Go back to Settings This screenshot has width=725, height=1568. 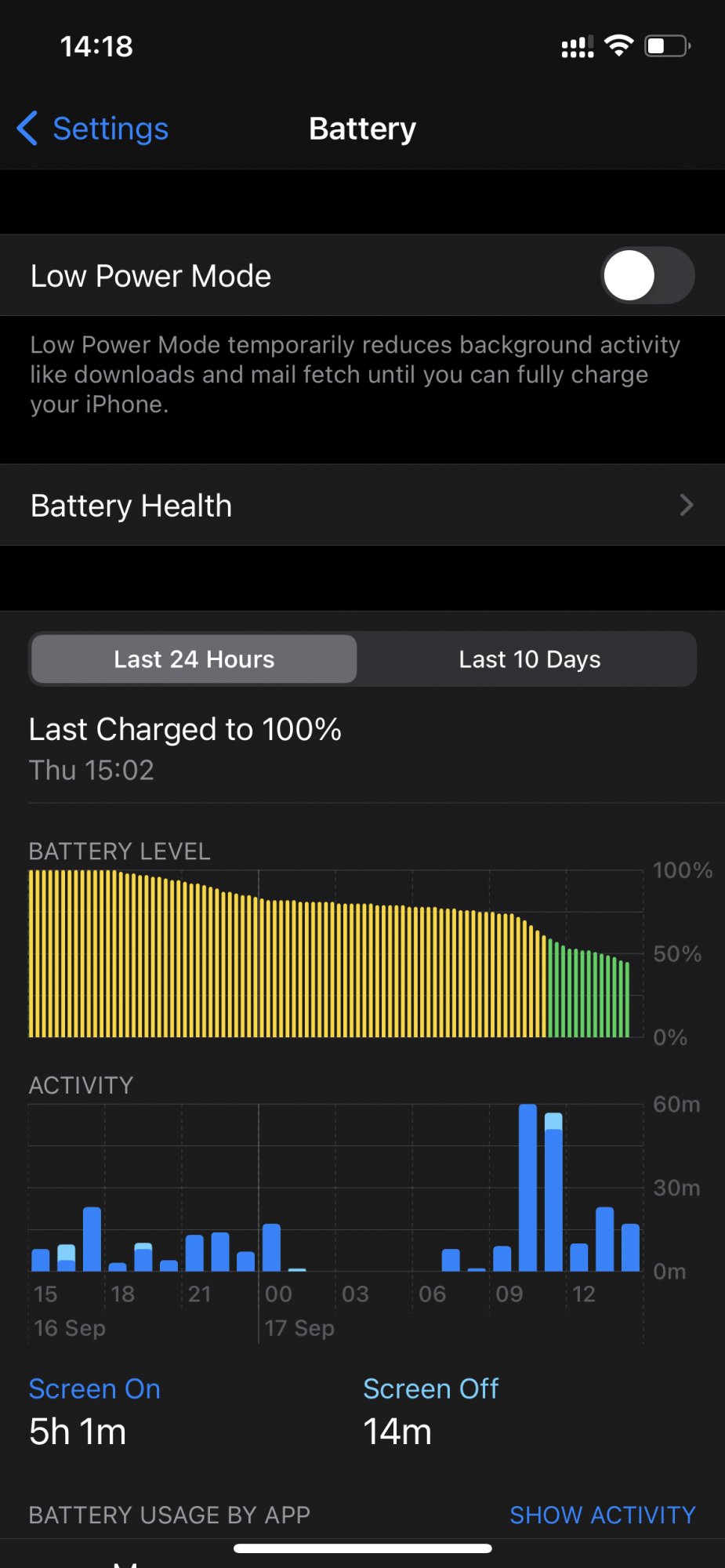tap(92, 129)
